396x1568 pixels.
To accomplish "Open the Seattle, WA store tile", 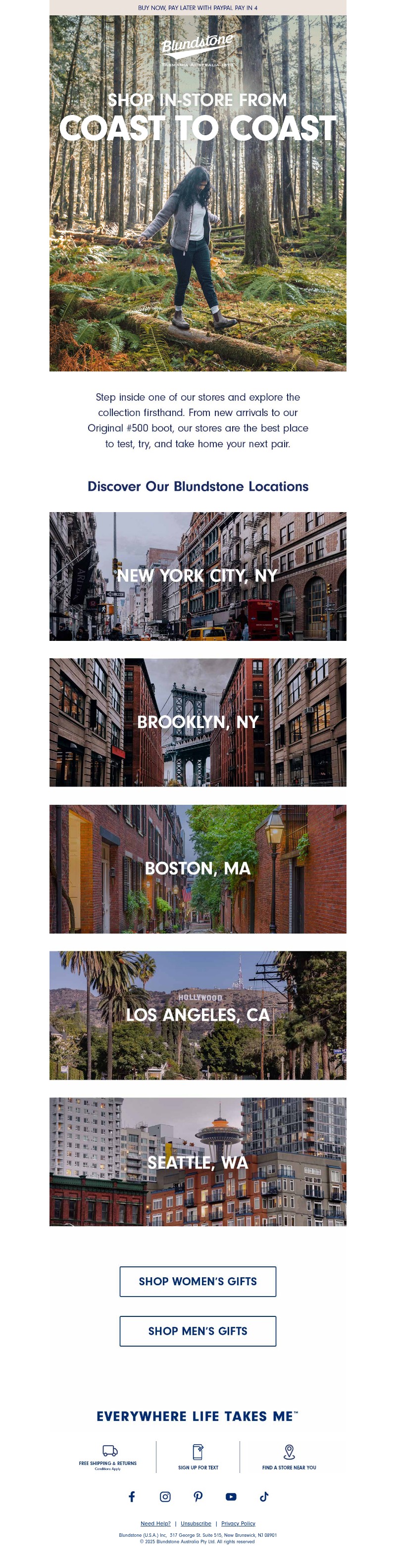I will 198,1161.
